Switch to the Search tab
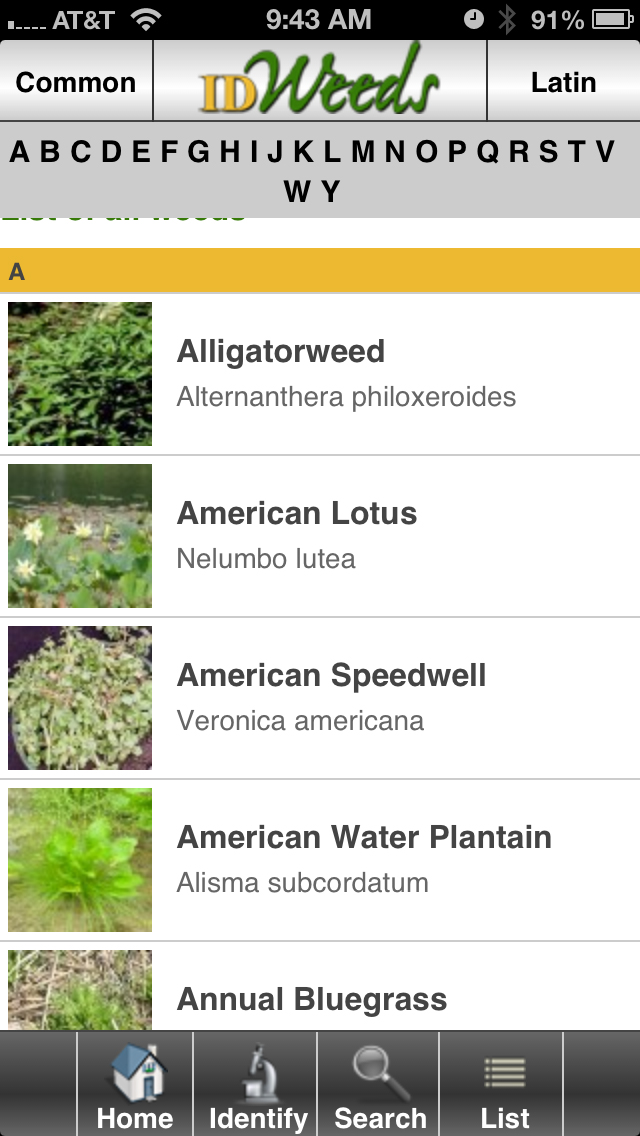Image resolution: width=640 pixels, height=1136 pixels. [380, 1085]
